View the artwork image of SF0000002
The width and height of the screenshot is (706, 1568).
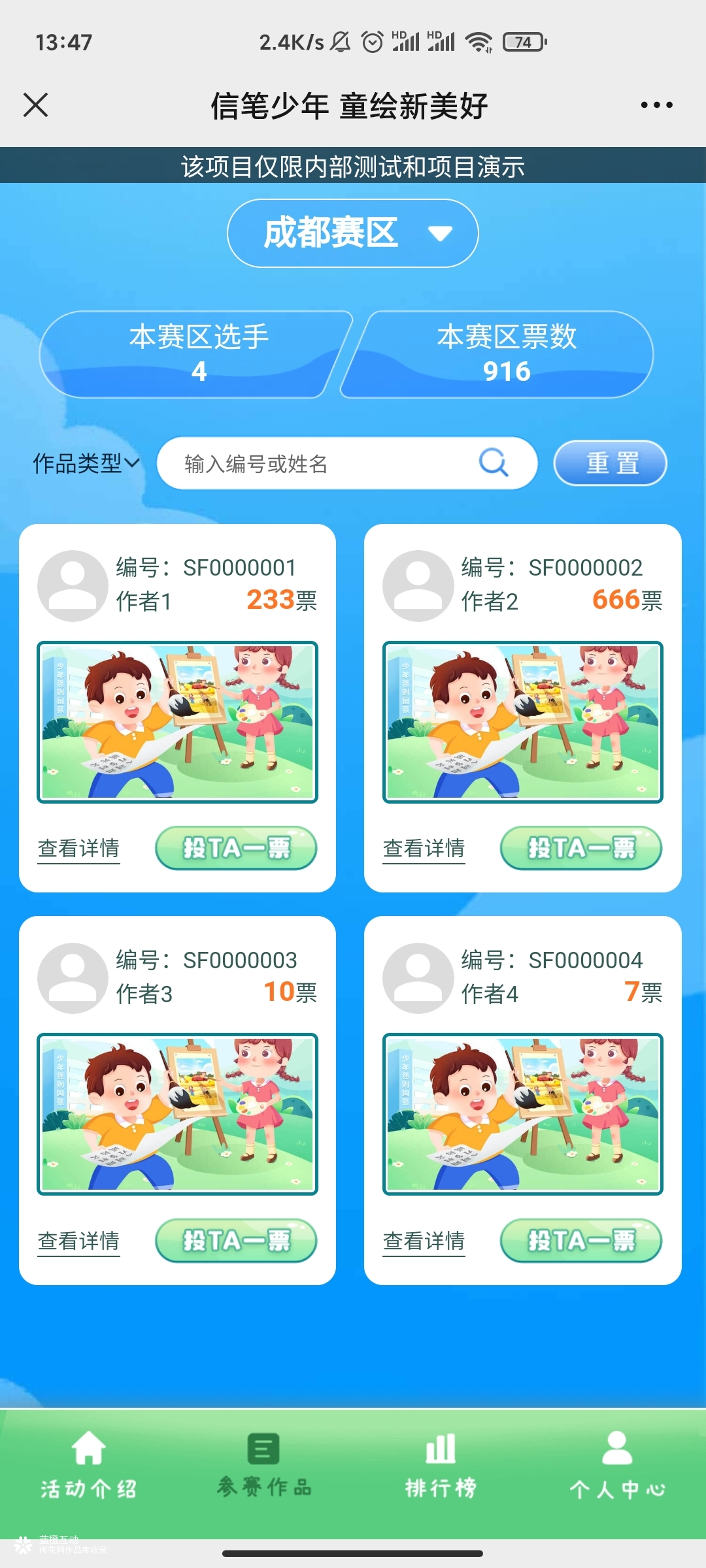[523, 722]
